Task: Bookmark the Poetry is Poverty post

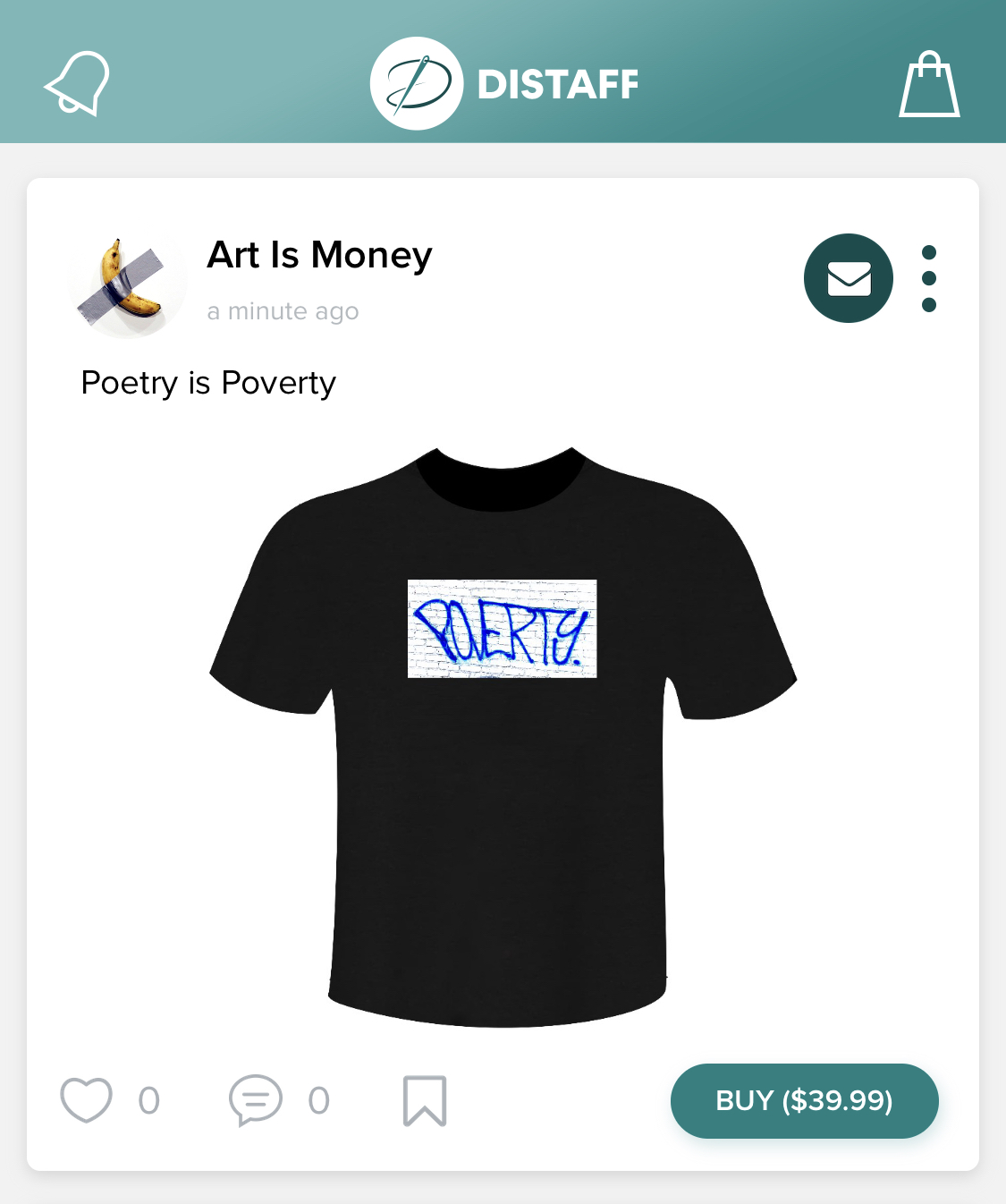Action: (x=425, y=1100)
